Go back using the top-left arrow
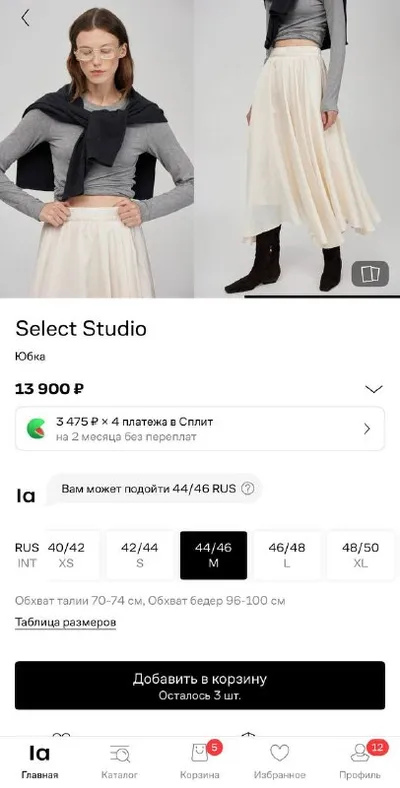This screenshot has height=788, width=400. (25, 18)
